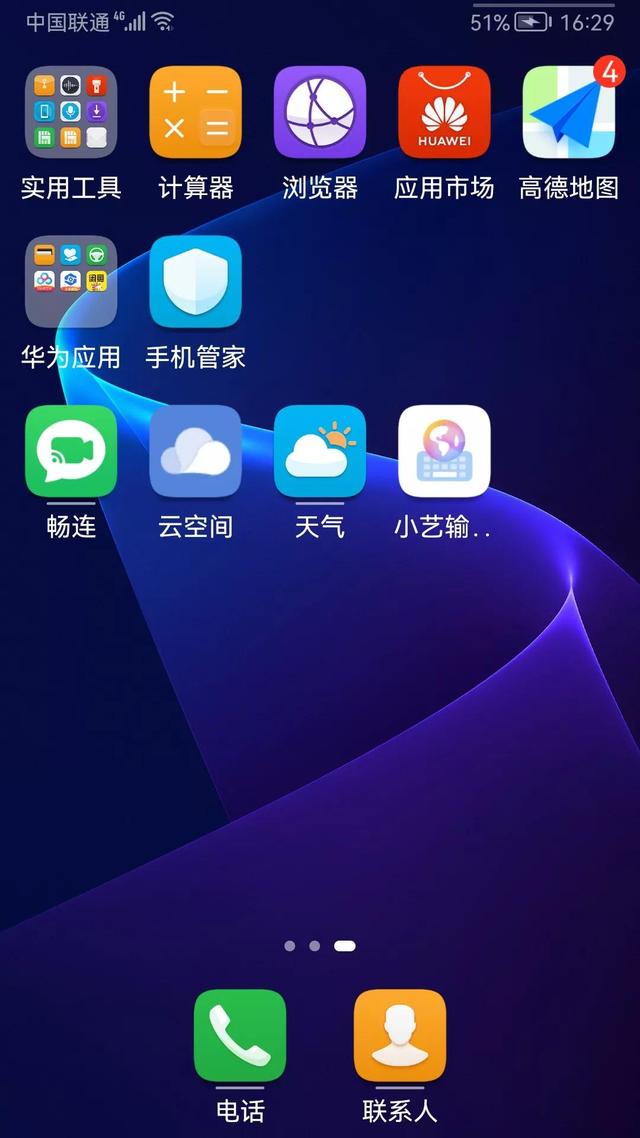Launch 高德地图 maps app

coord(568,112)
